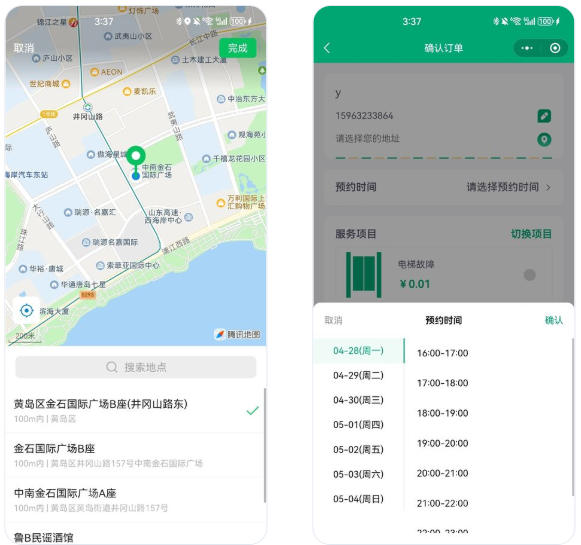Pick the date 05-03(周六)
This screenshot has height=545, width=581.
(x=358, y=474)
